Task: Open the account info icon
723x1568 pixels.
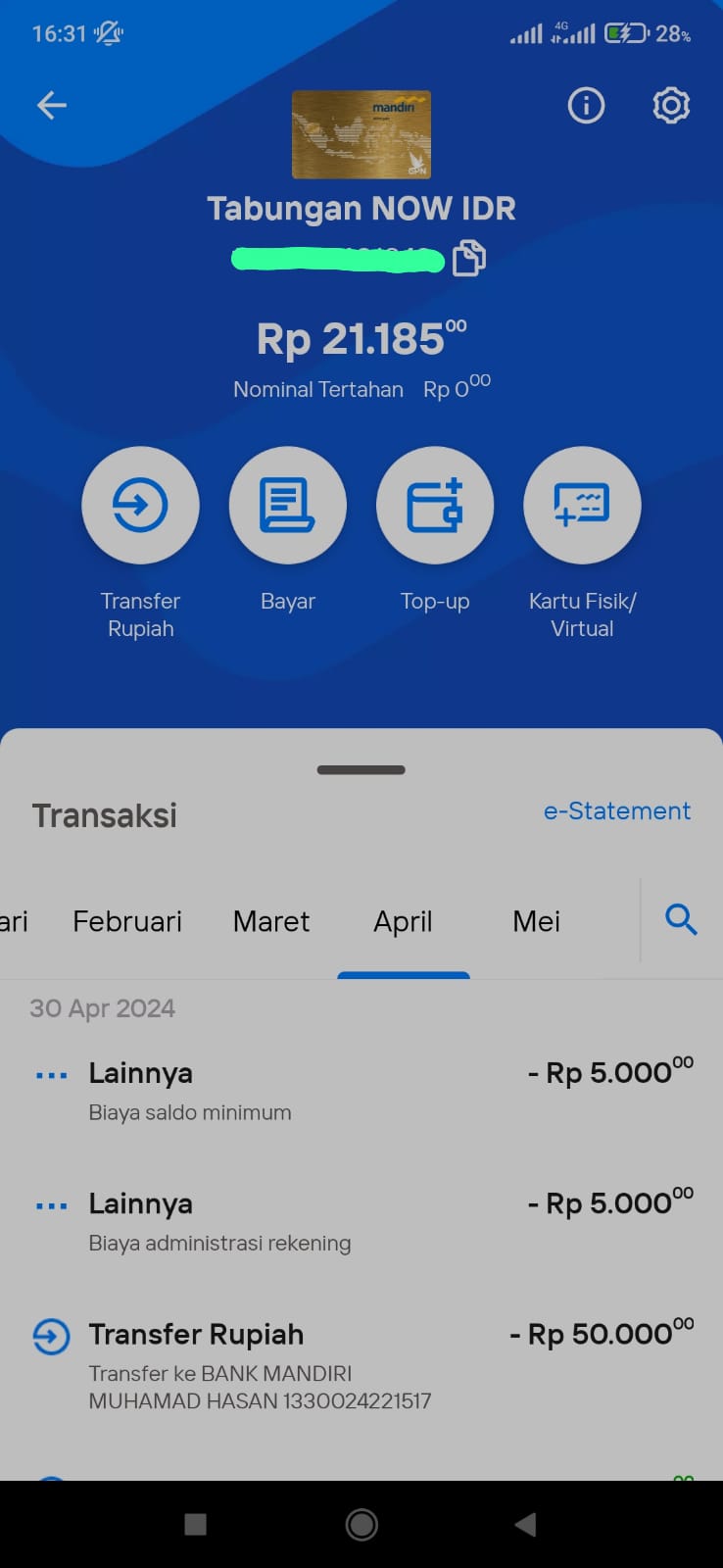Action: click(x=586, y=105)
